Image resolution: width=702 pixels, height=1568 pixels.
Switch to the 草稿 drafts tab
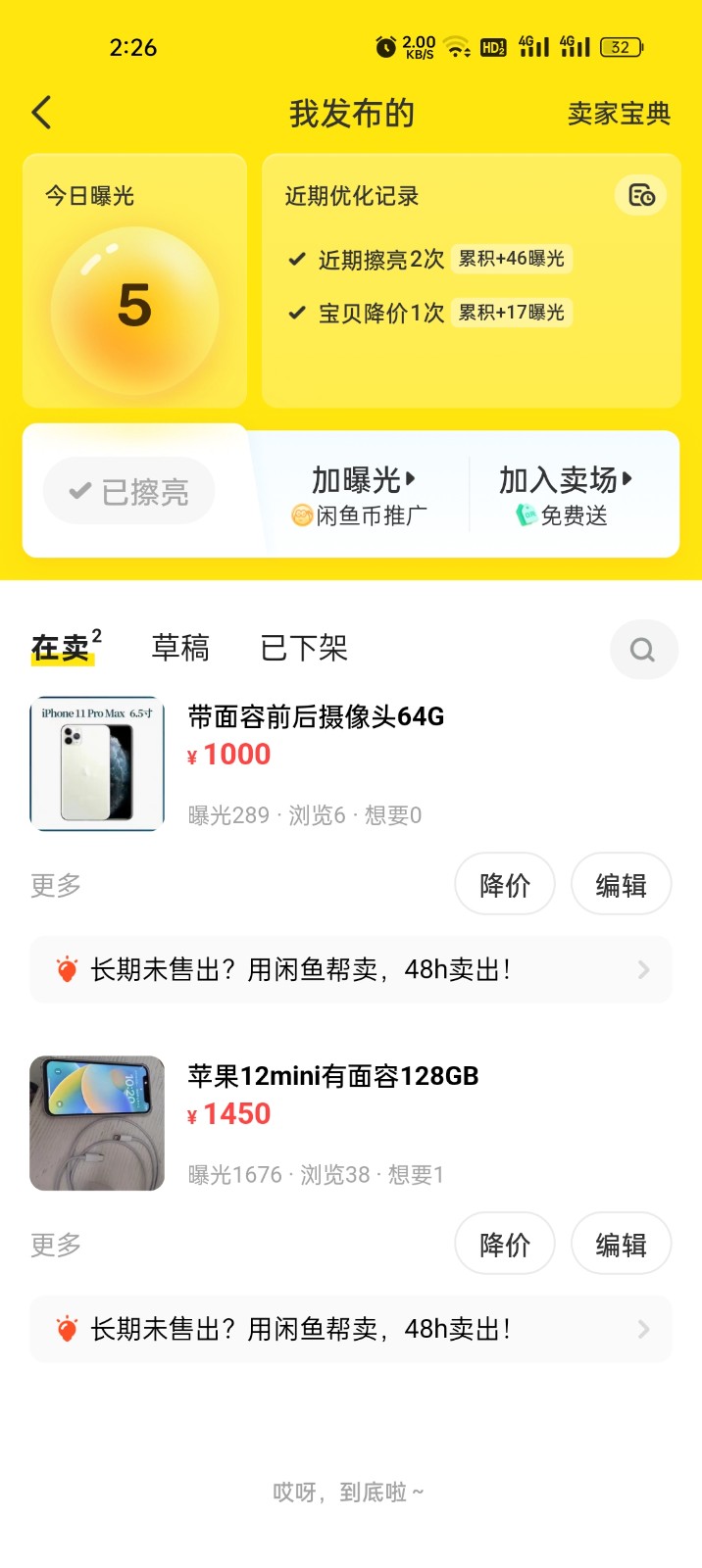[x=180, y=648]
